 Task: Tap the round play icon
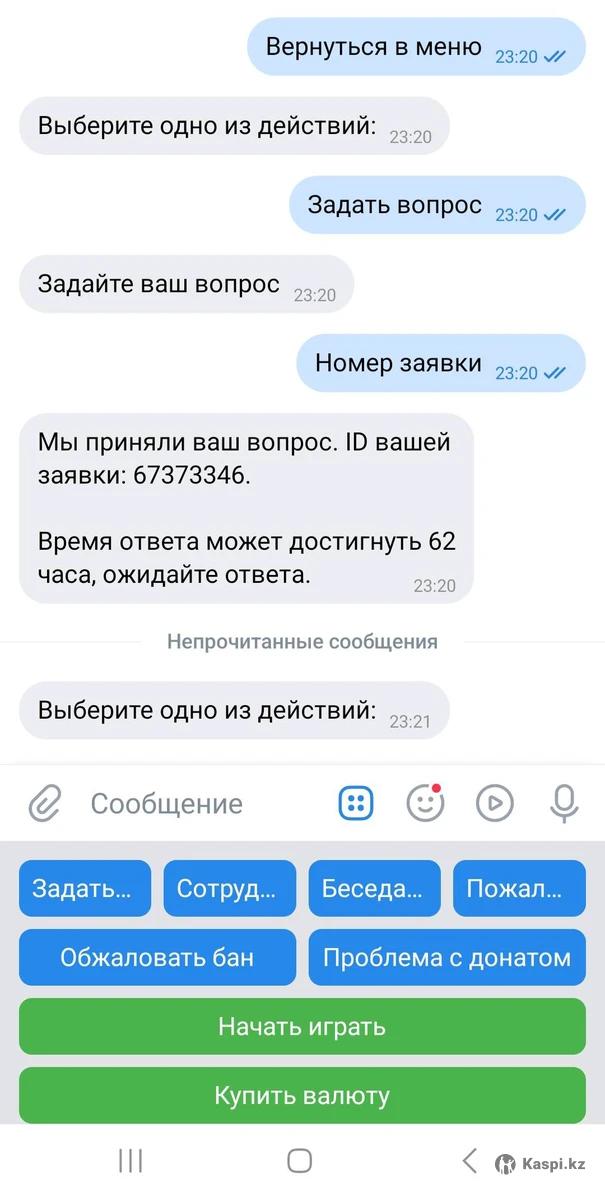pyautogui.click(x=494, y=803)
